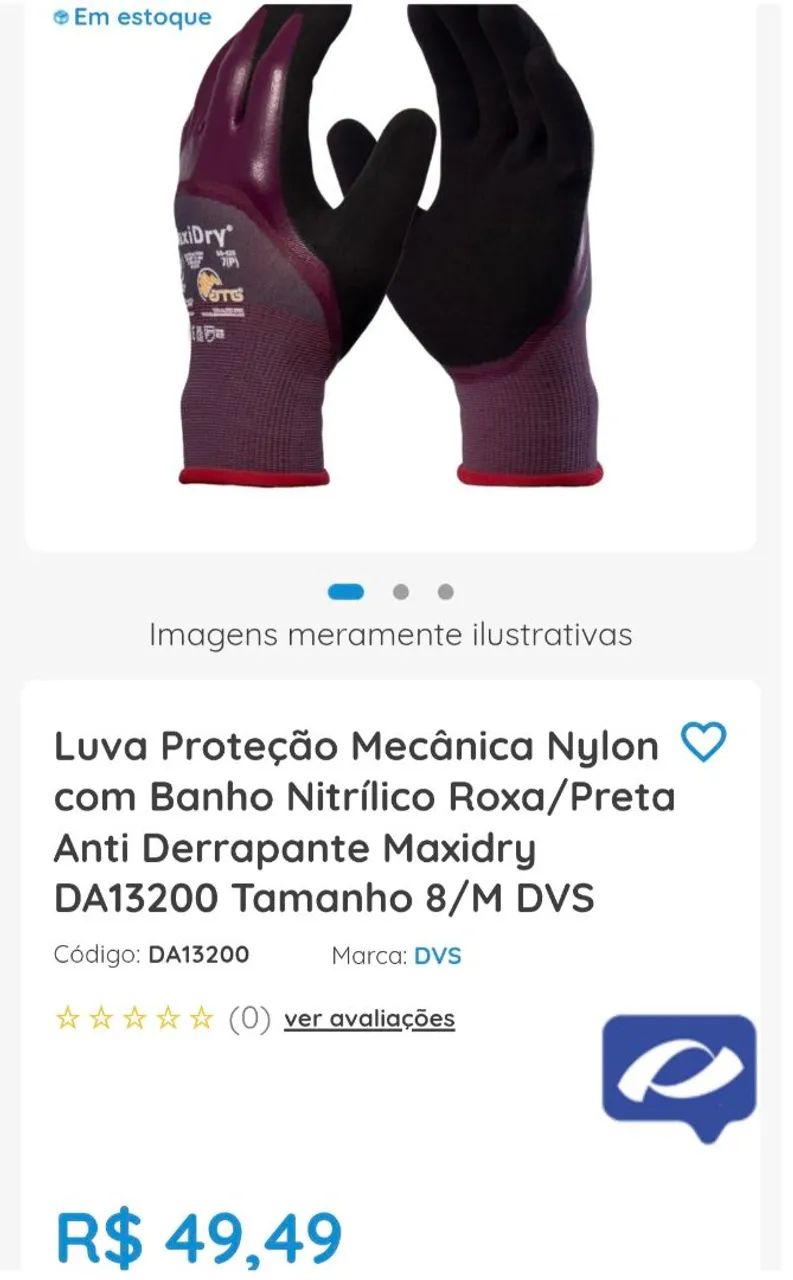
Task: Select the third carousel dot
Action: [446, 591]
